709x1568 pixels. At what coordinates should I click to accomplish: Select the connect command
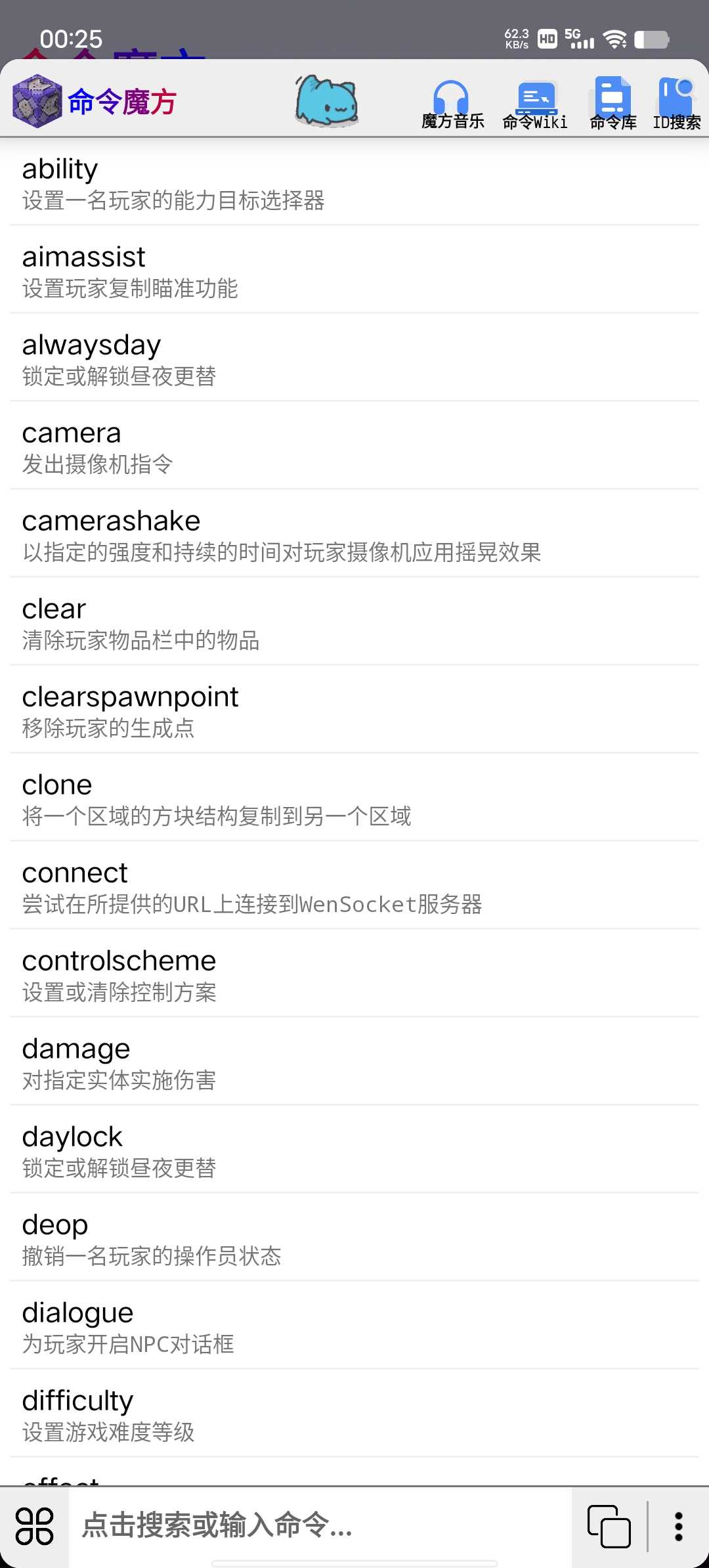pyautogui.click(x=354, y=886)
